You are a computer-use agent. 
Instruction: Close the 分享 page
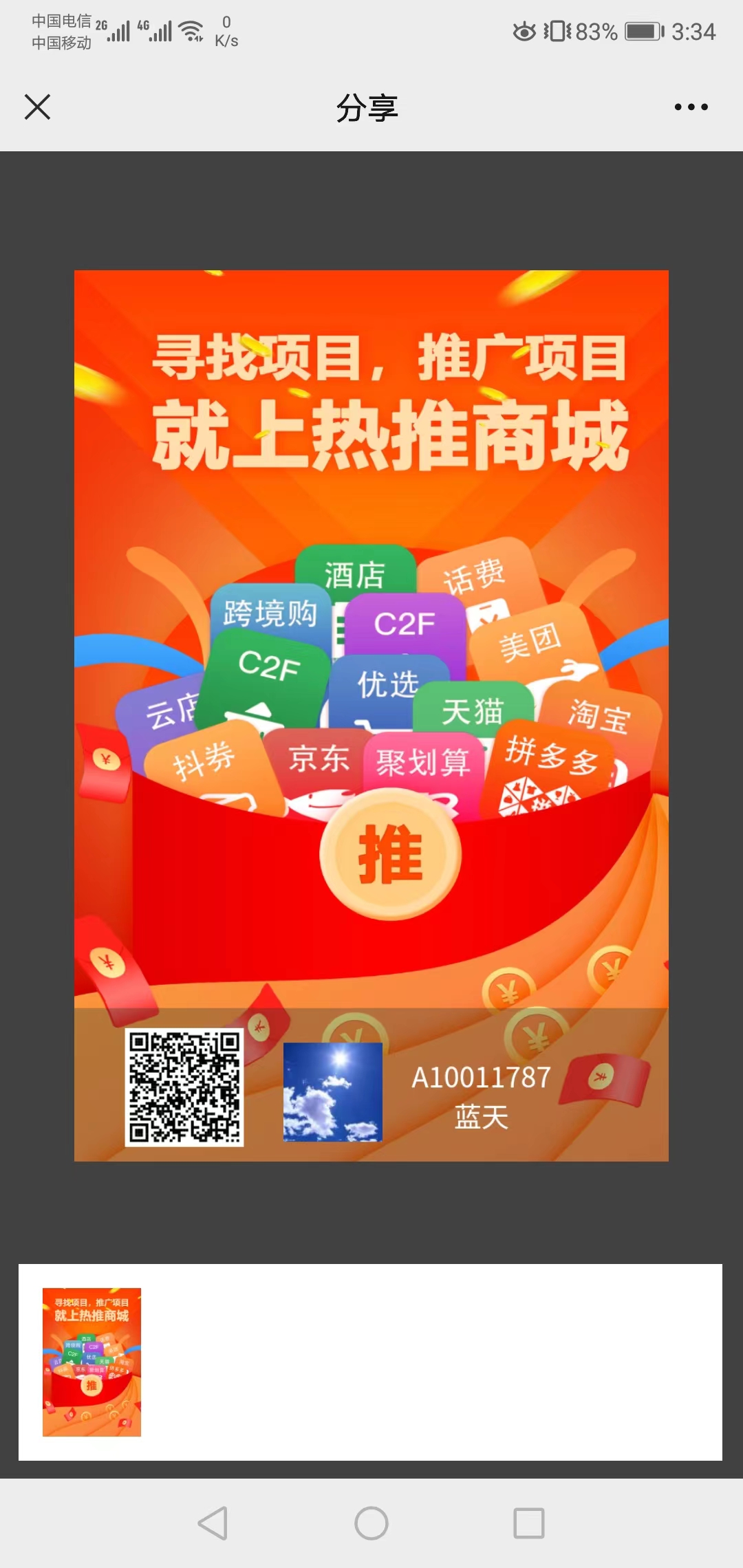37,107
